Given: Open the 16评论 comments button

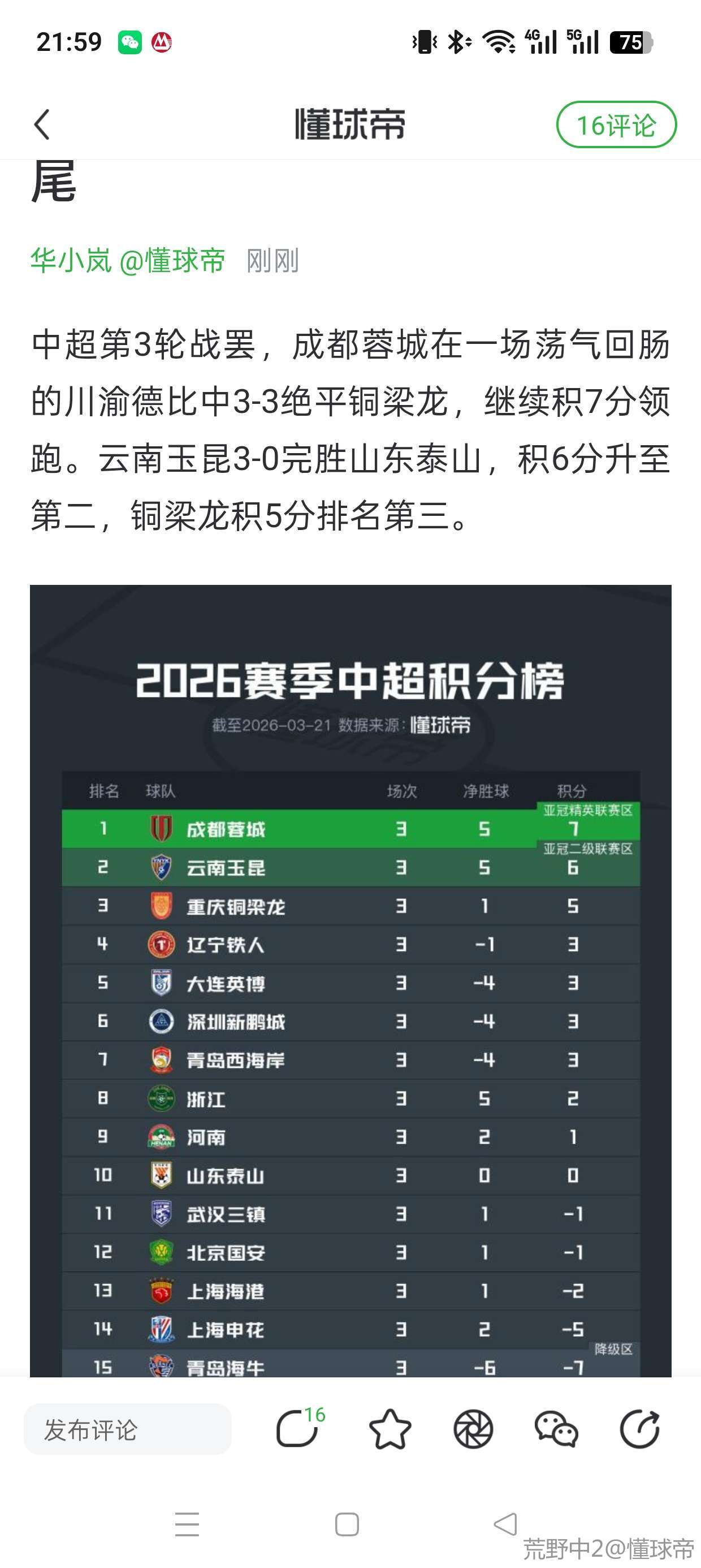Looking at the screenshot, I should 616,125.
